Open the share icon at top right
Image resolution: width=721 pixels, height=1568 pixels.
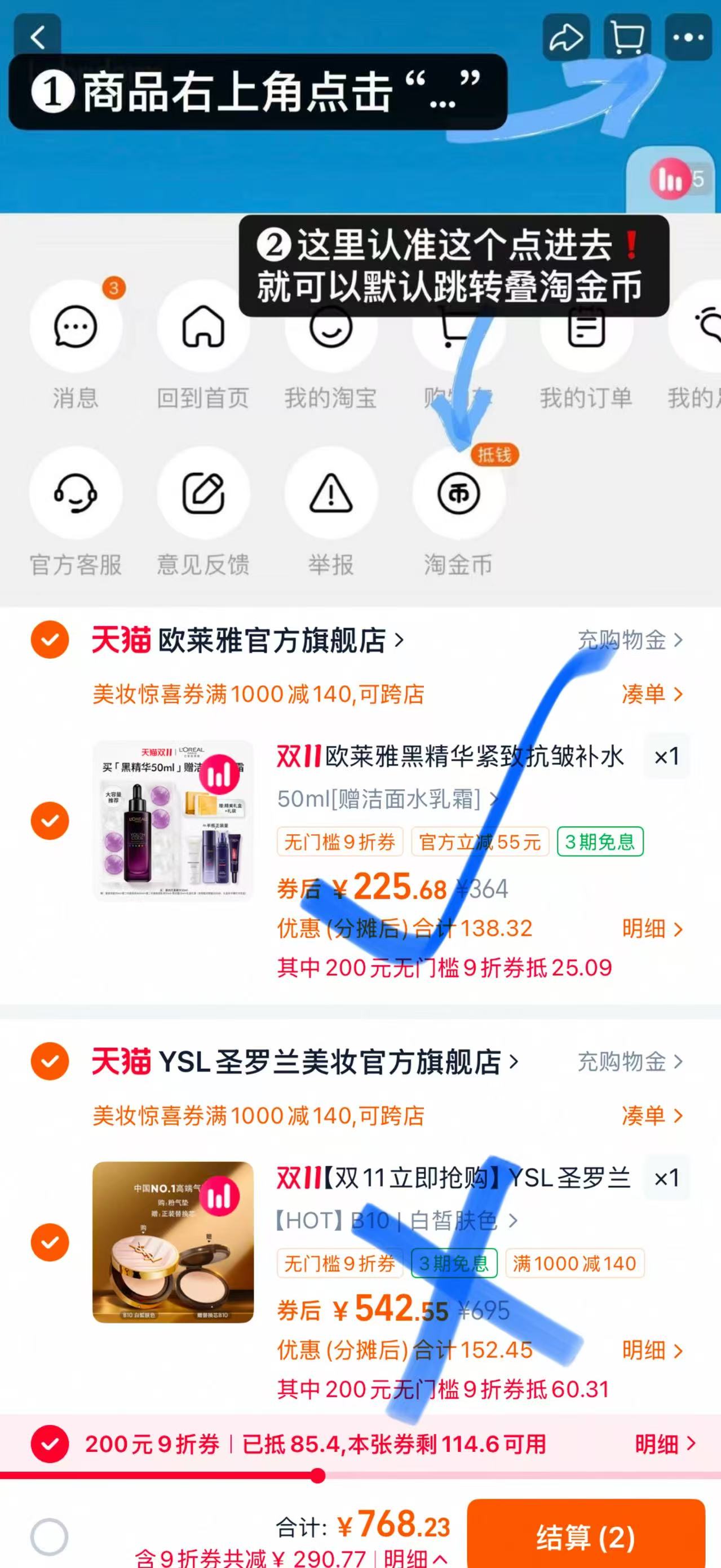click(565, 38)
